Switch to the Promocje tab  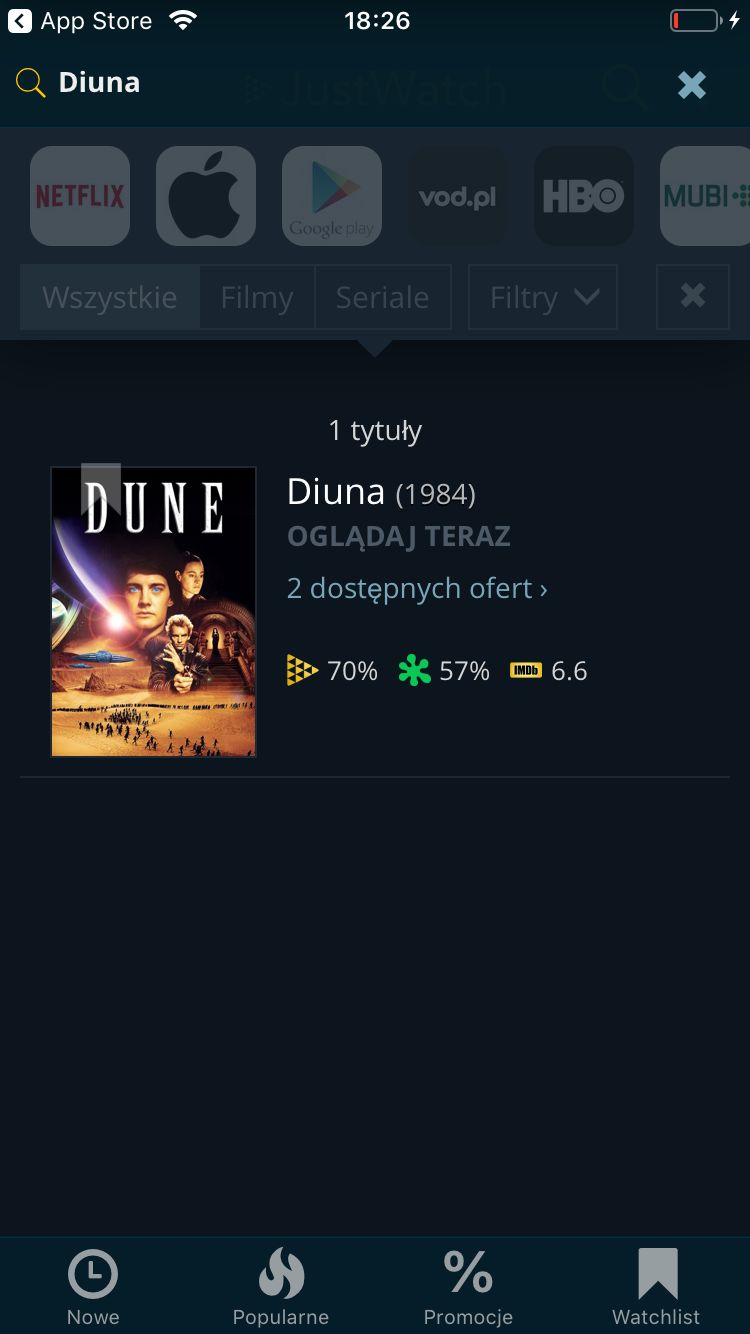(468, 1286)
